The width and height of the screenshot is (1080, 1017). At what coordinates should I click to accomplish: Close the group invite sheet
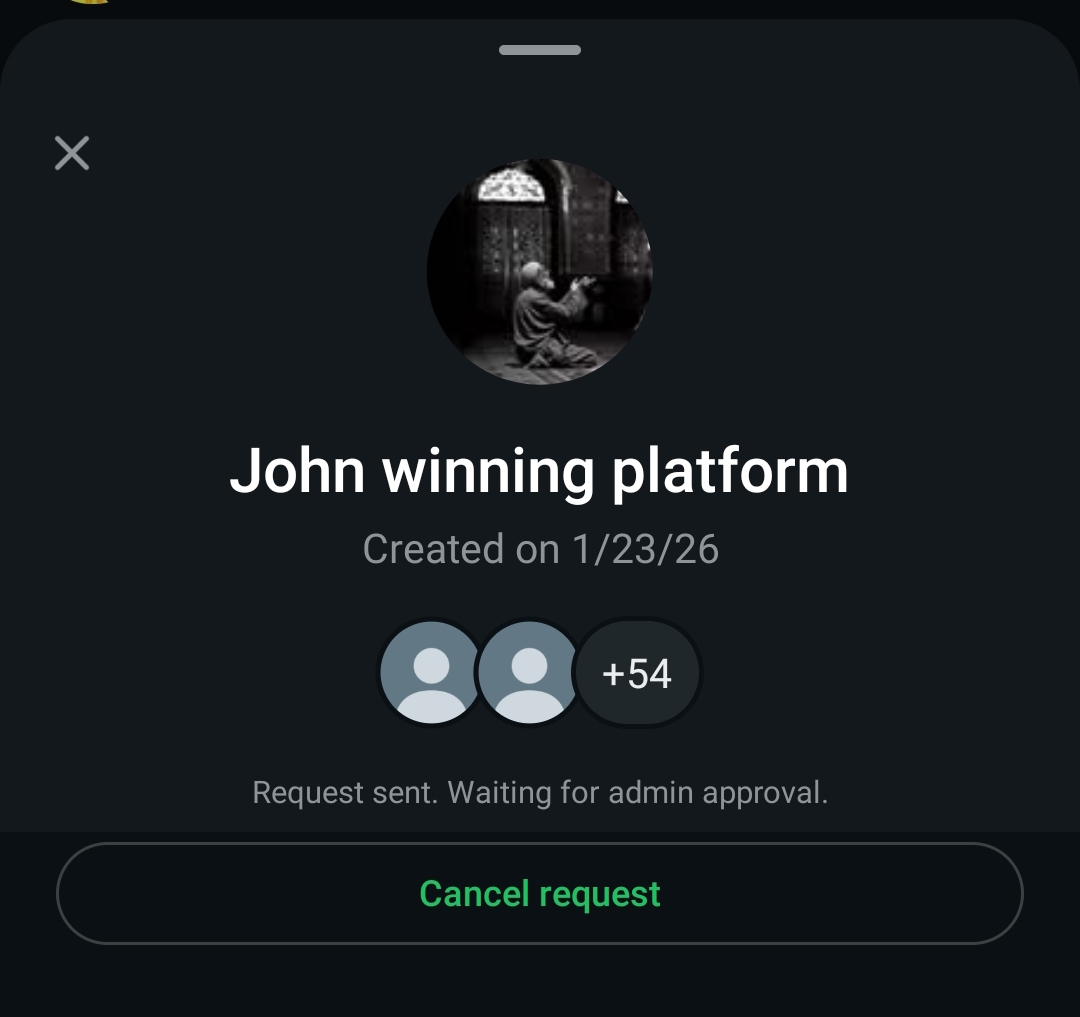(72, 153)
